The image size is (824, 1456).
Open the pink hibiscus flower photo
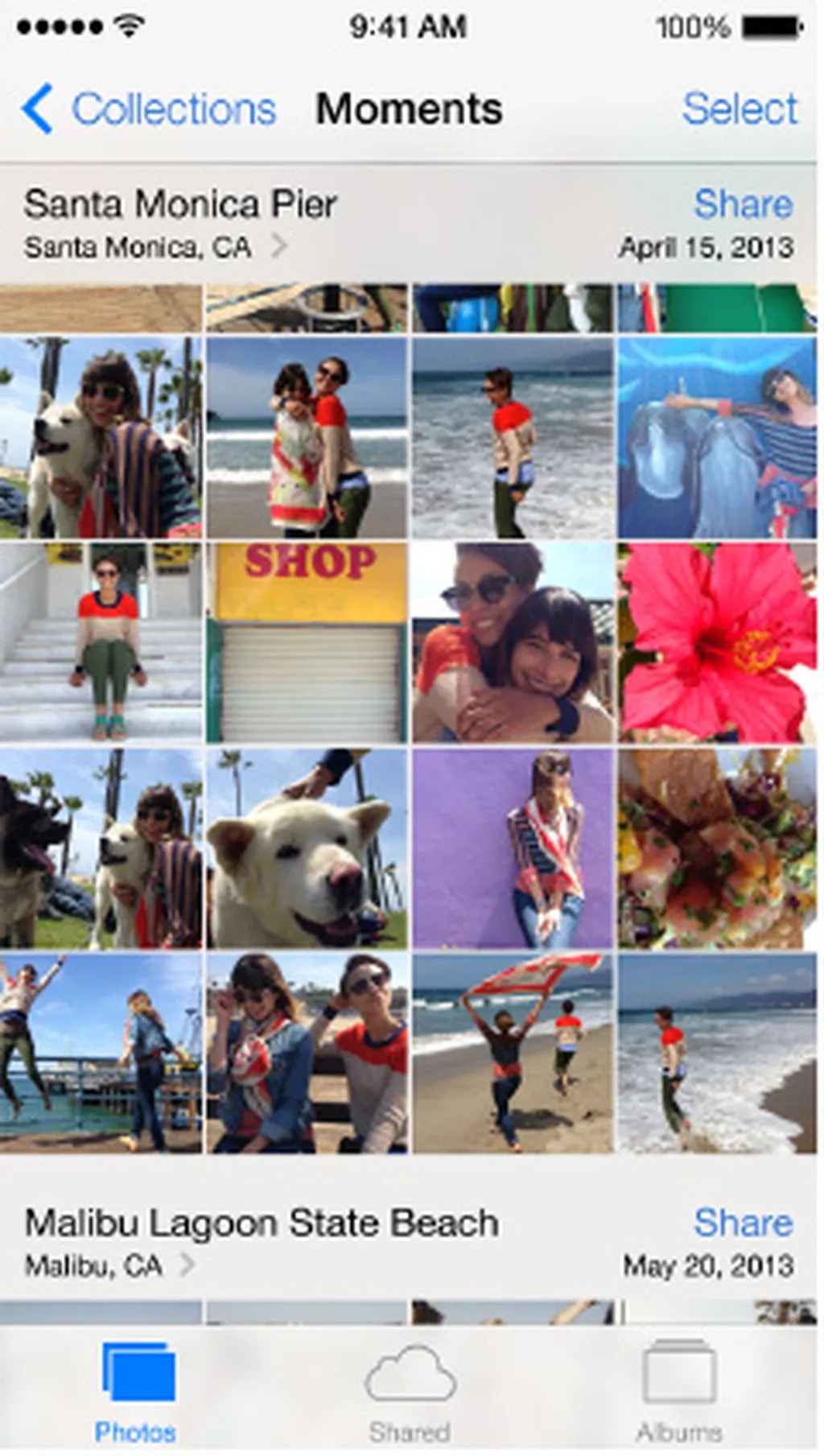pyautogui.click(x=717, y=641)
